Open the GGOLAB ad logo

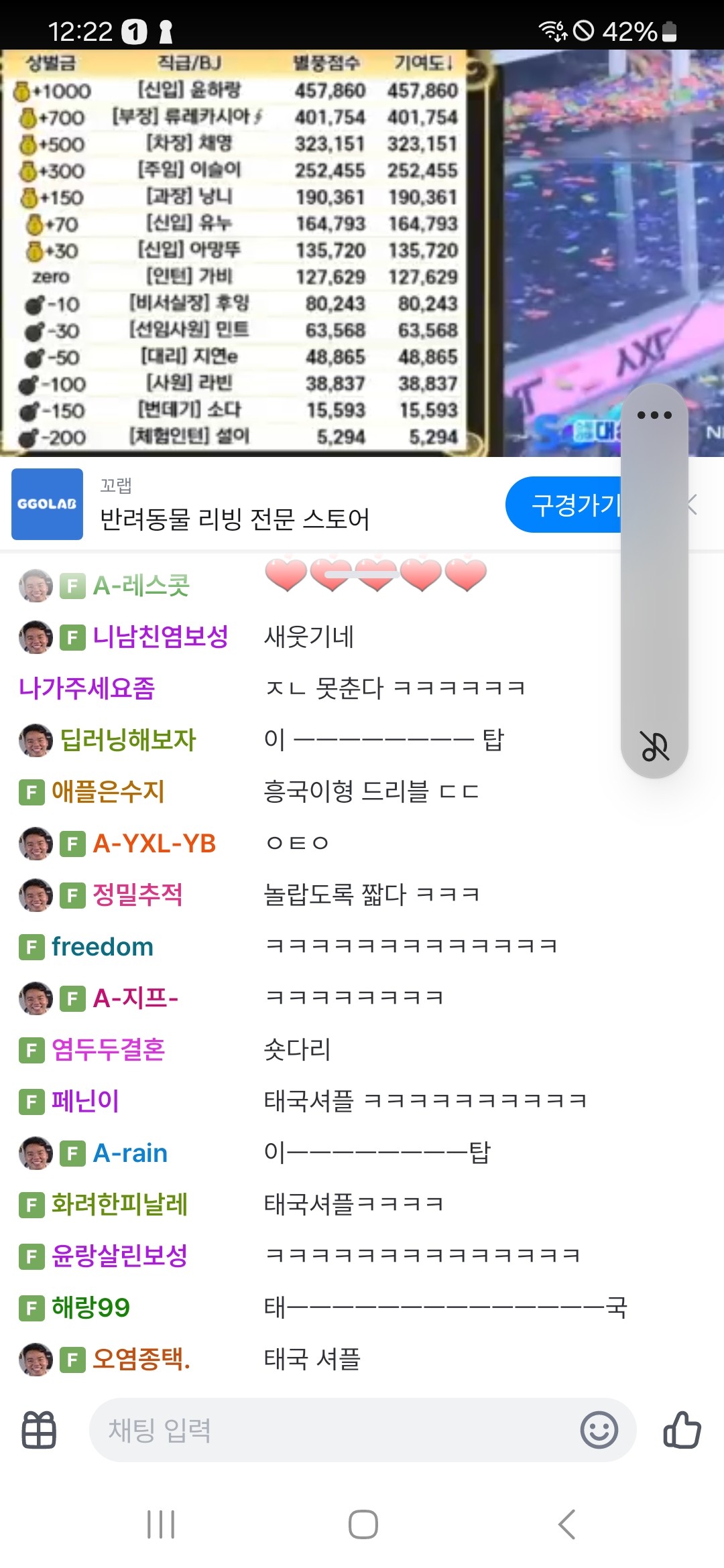[47, 504]
